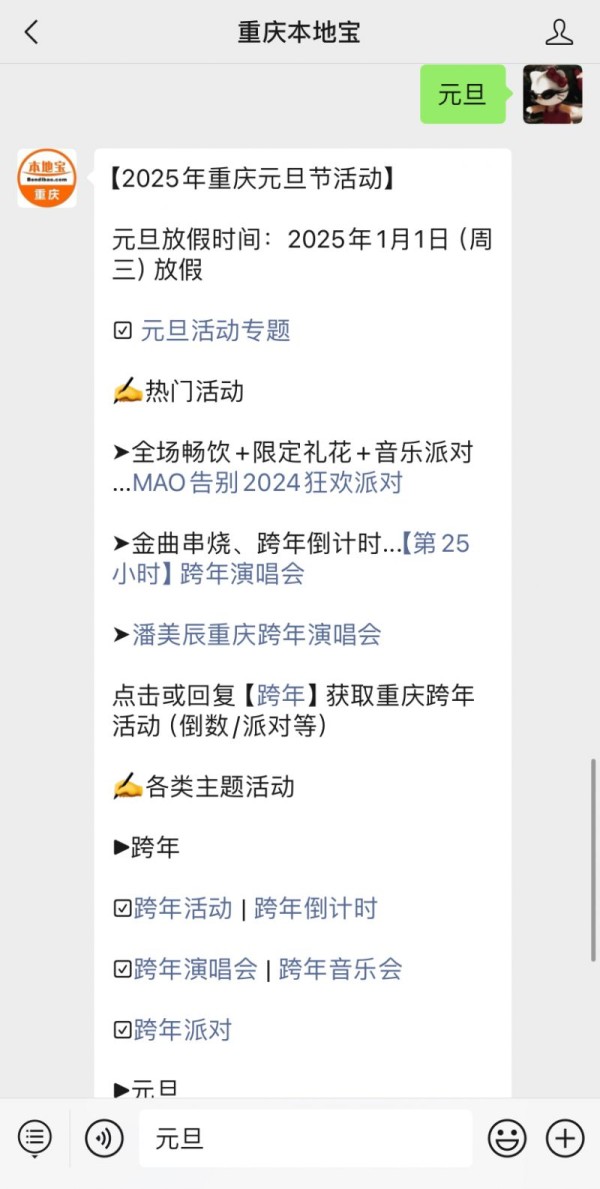Open 潘美辰重庆跨年演唱会 link
The width and height of the screenshot is (600, 1189).
(x=257, y=635)
